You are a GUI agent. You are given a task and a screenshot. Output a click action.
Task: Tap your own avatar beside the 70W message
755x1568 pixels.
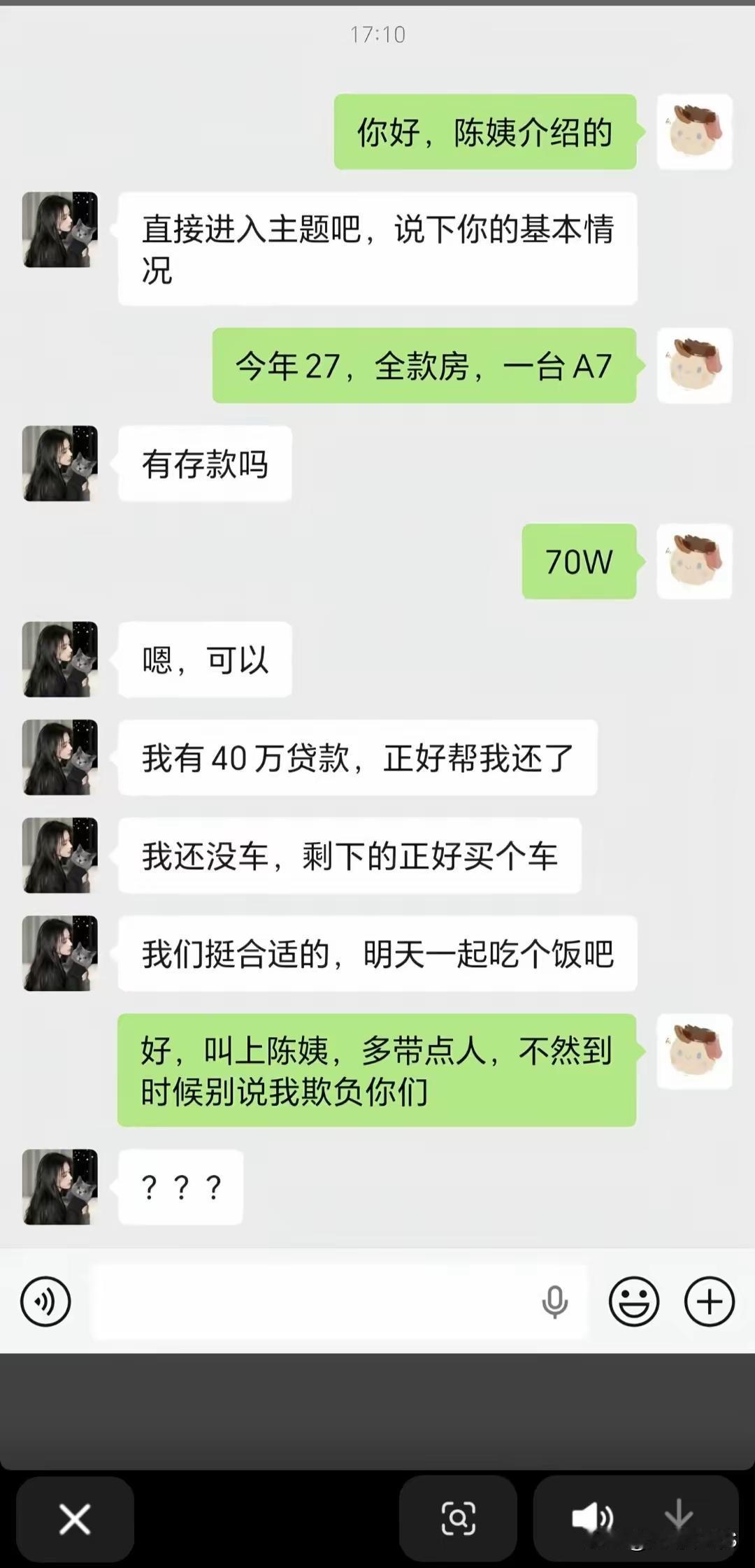693,560
